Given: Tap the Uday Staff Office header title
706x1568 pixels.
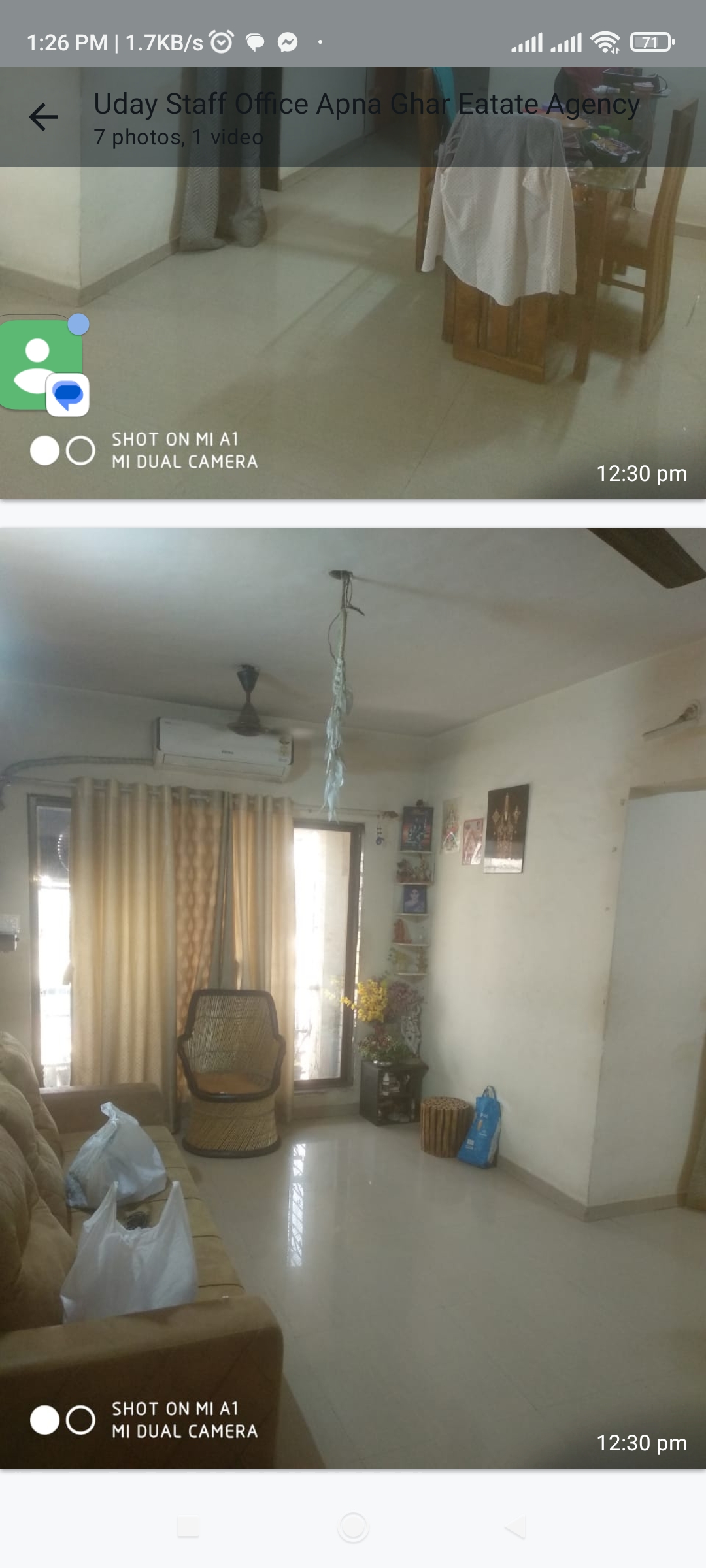Looking at the screenshot, I should point(366,103).
